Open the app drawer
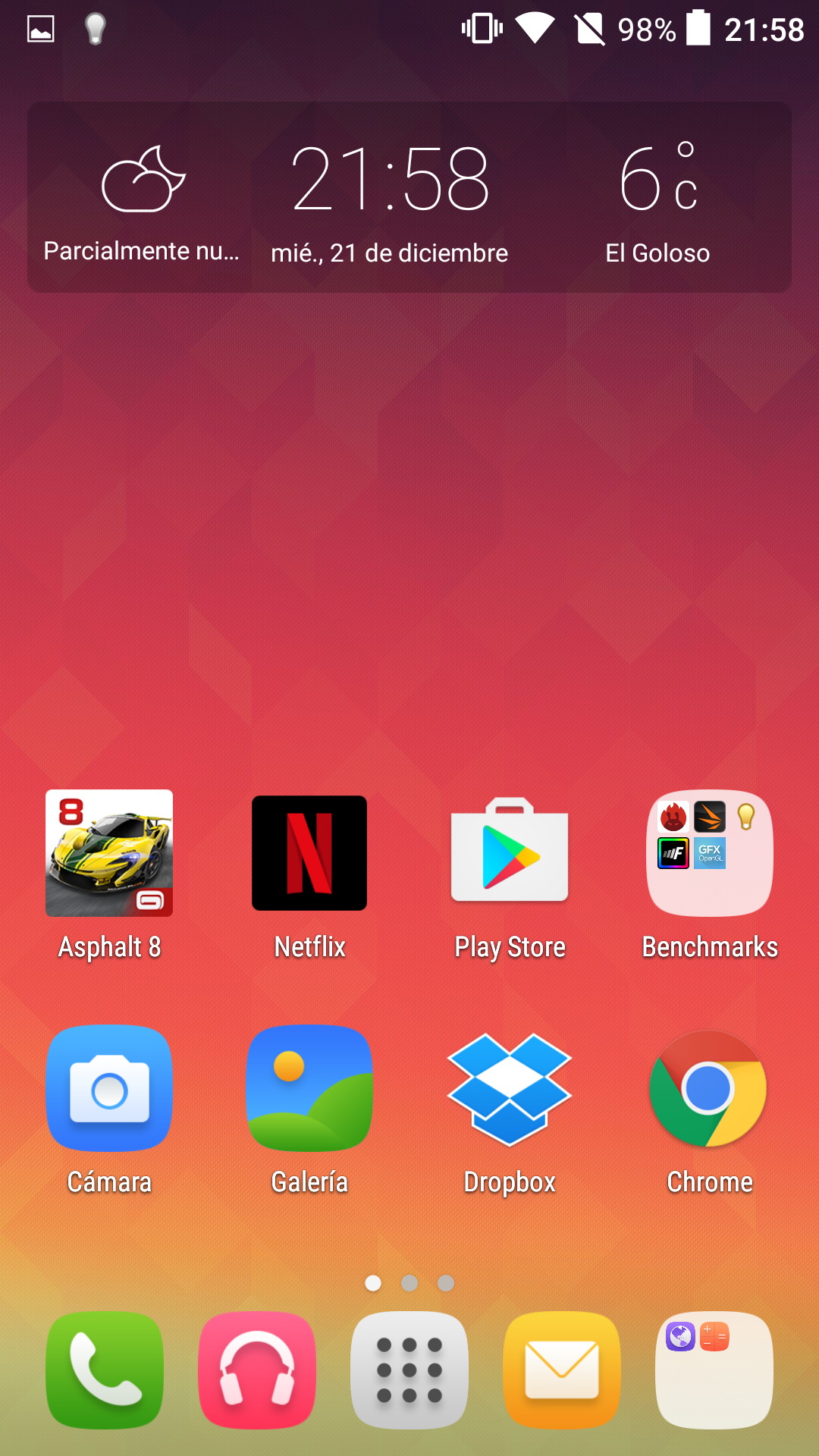Image resolution: width=819 pixels, height=1456 pixels. pyautogui.click(x=409, y=1370)
